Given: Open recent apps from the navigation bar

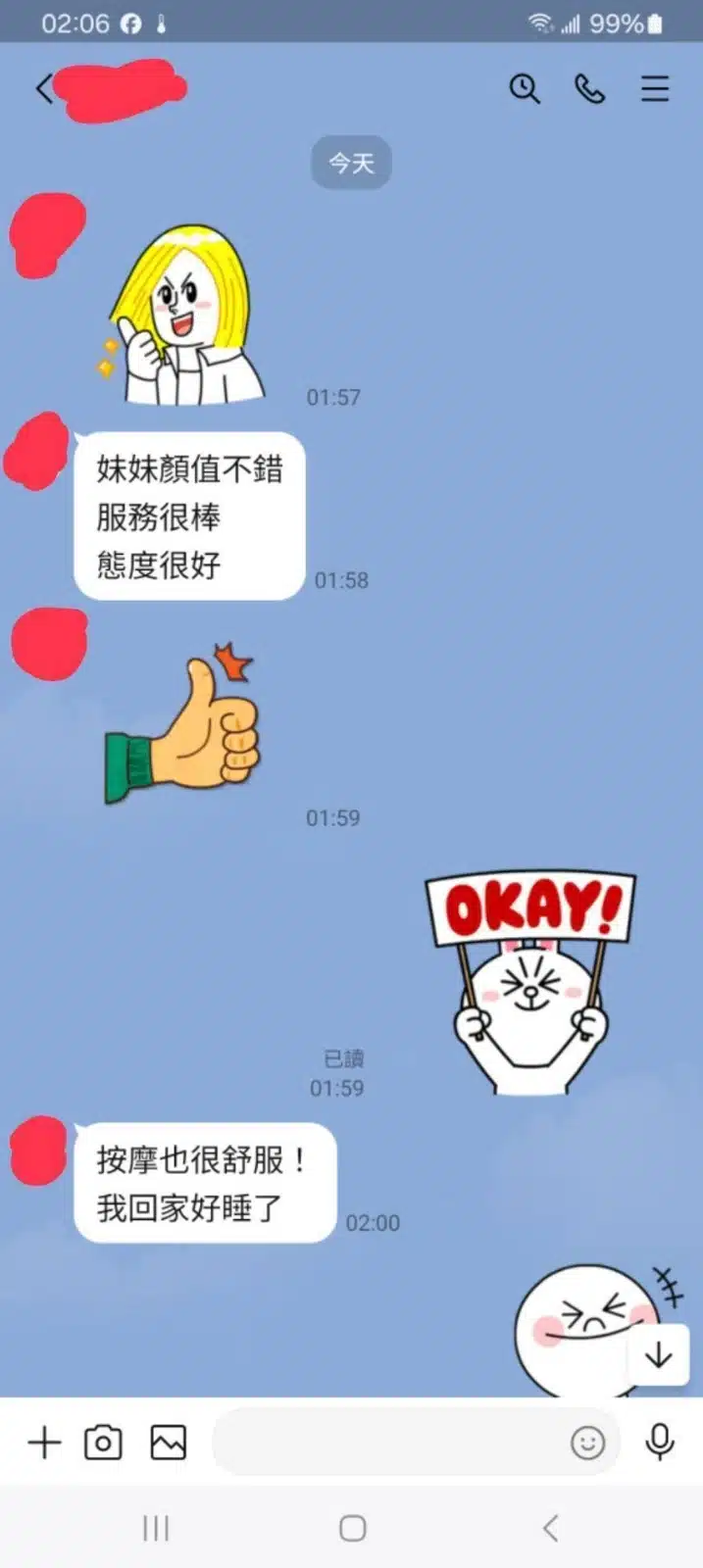Looking at the screenshot, I should (x=156, y=1528).
